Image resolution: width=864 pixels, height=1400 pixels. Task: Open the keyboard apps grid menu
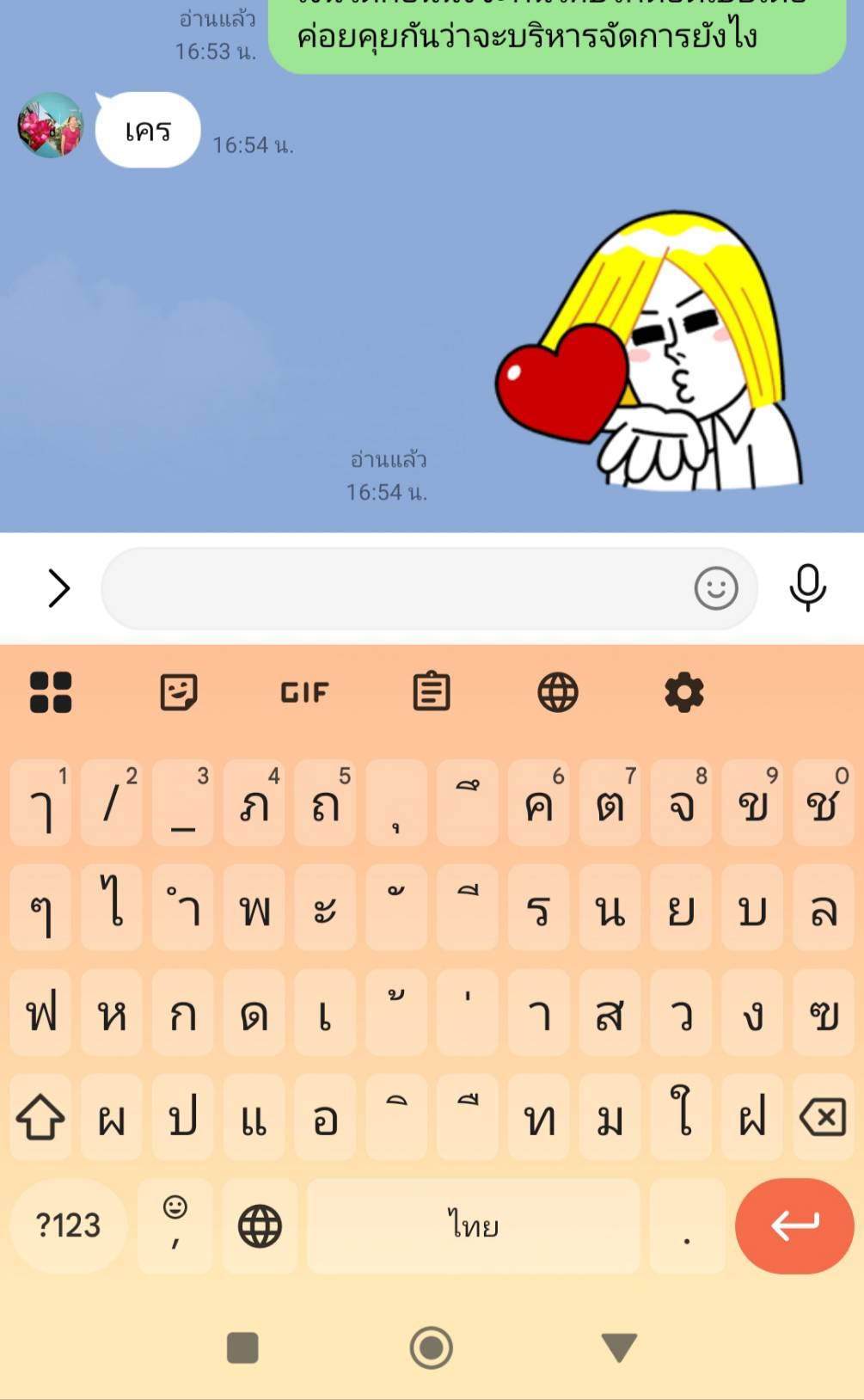point(51,692)
